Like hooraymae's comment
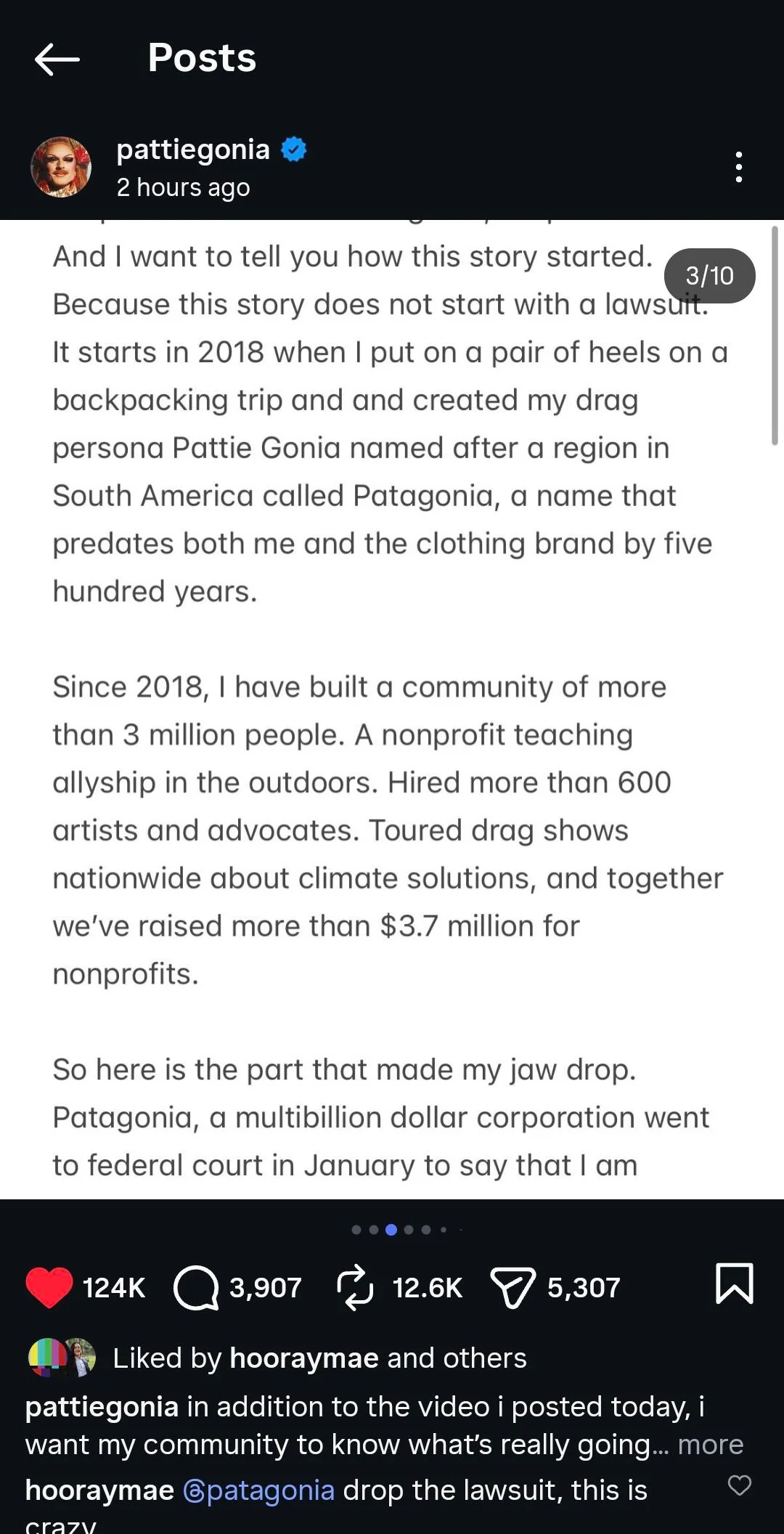This screenshot has width=784, height=1534. (740, 1485)
